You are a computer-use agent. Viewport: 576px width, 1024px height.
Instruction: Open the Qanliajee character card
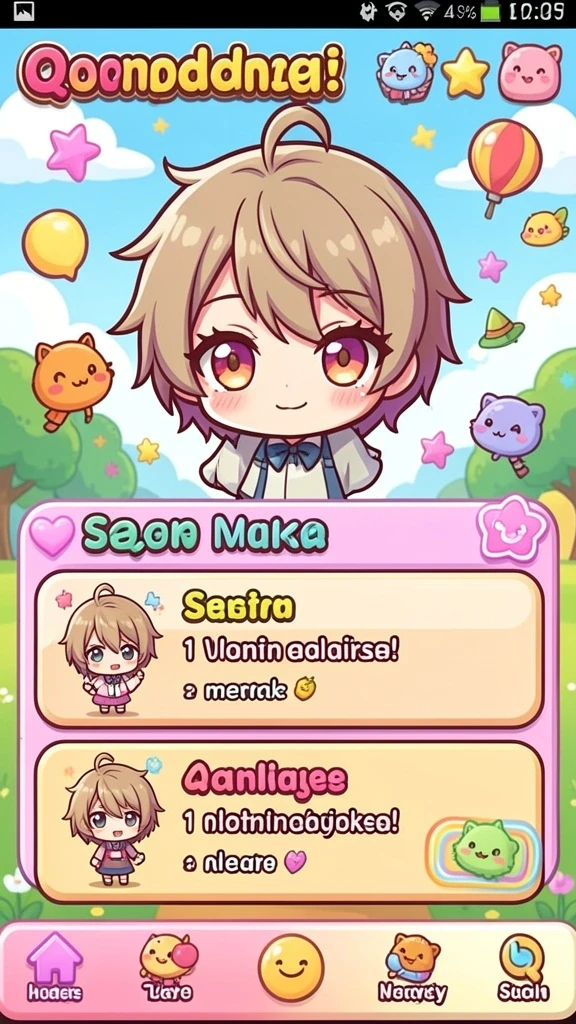point(289,822)
